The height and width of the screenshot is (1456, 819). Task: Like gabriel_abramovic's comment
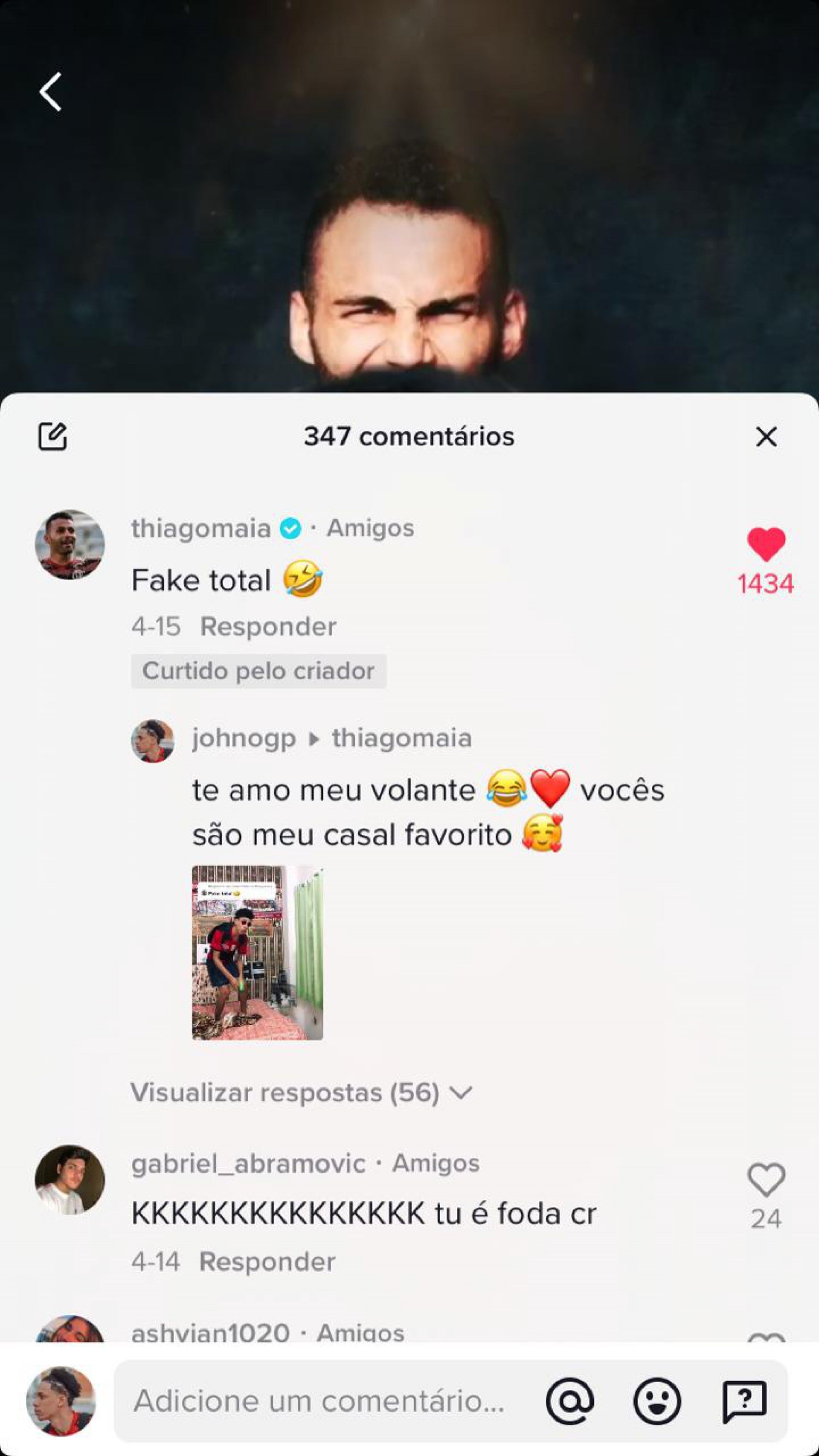click(x=766, y=1180)
